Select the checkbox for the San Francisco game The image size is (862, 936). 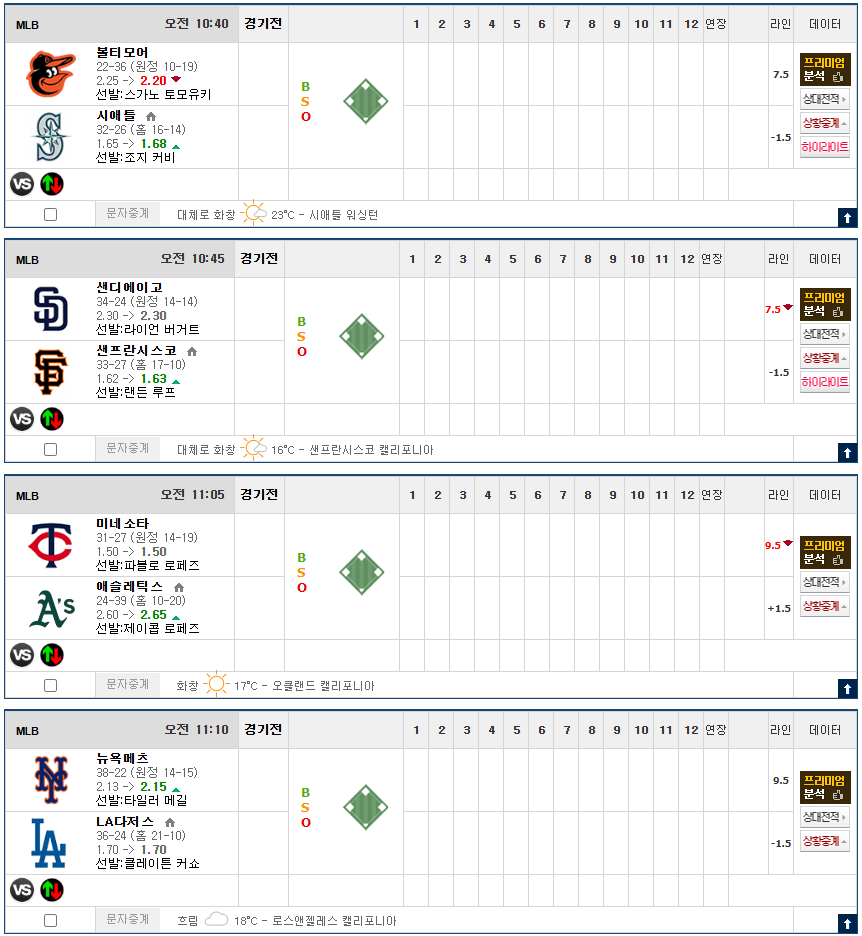coord(51,450)
